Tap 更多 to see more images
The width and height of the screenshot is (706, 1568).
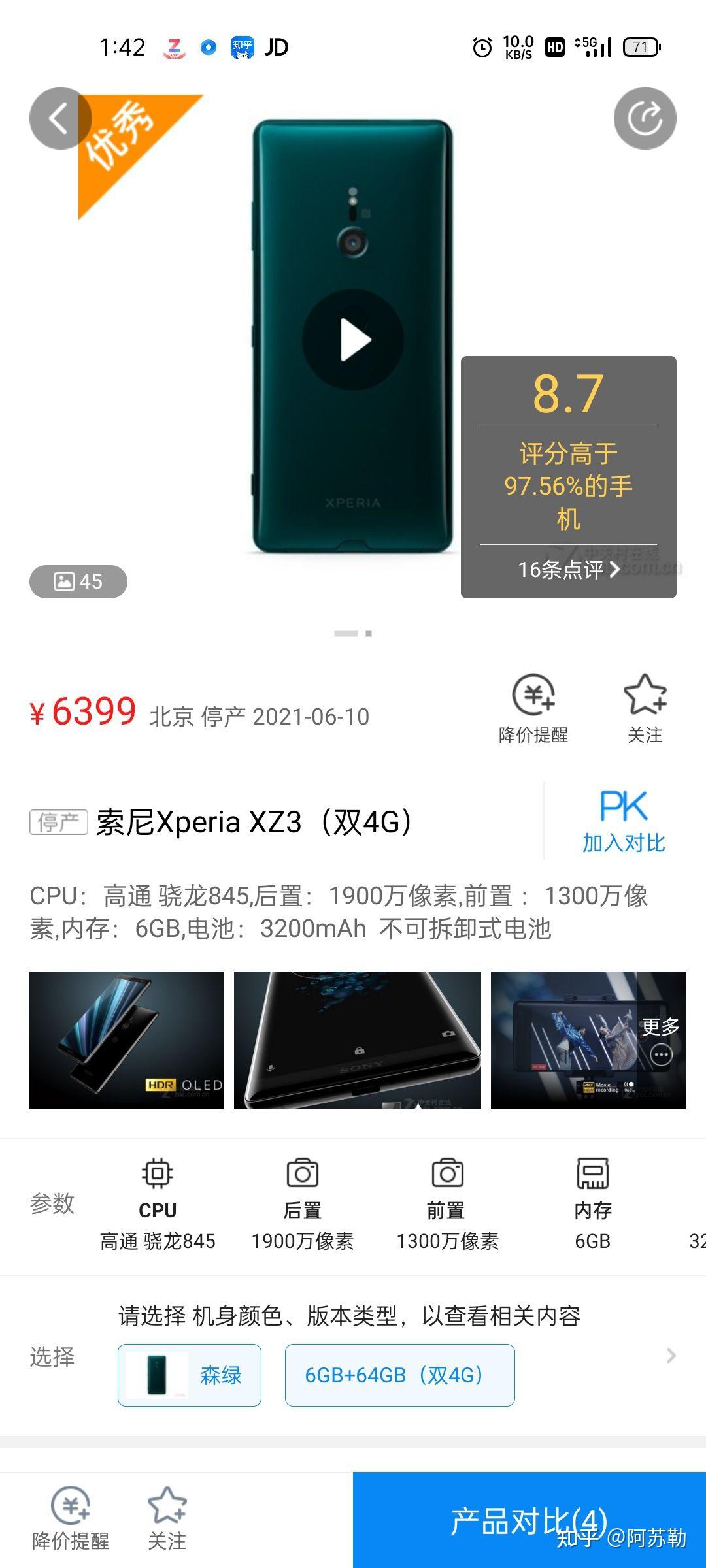(660, 1039)
